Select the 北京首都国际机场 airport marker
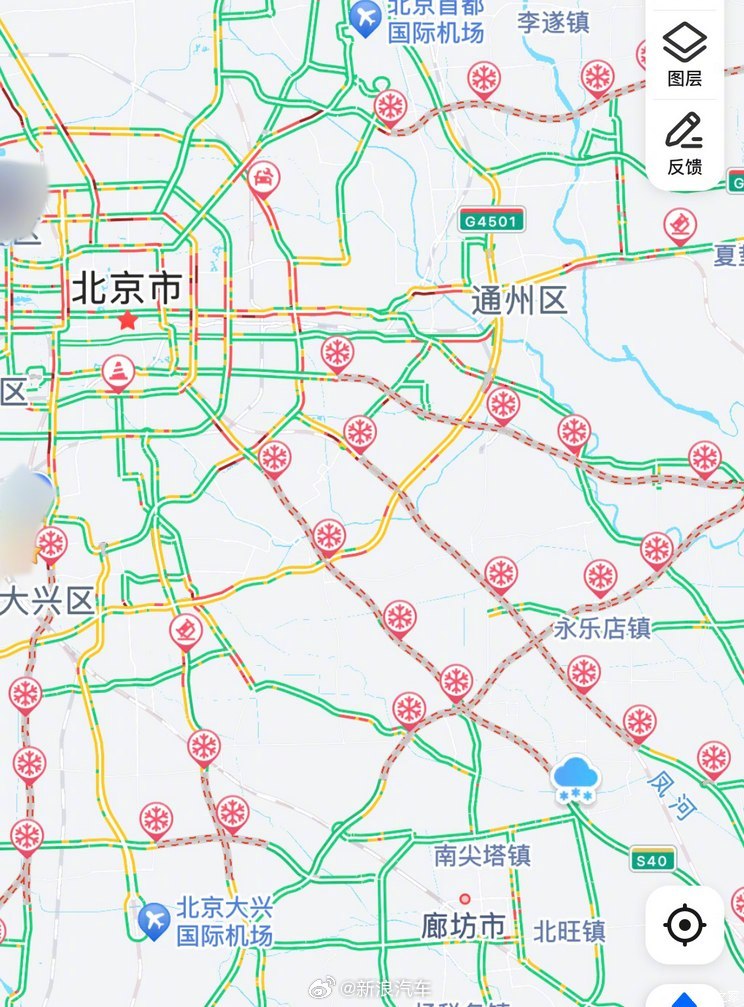The height and width of the screenshot is (1007, 744). 364,18
